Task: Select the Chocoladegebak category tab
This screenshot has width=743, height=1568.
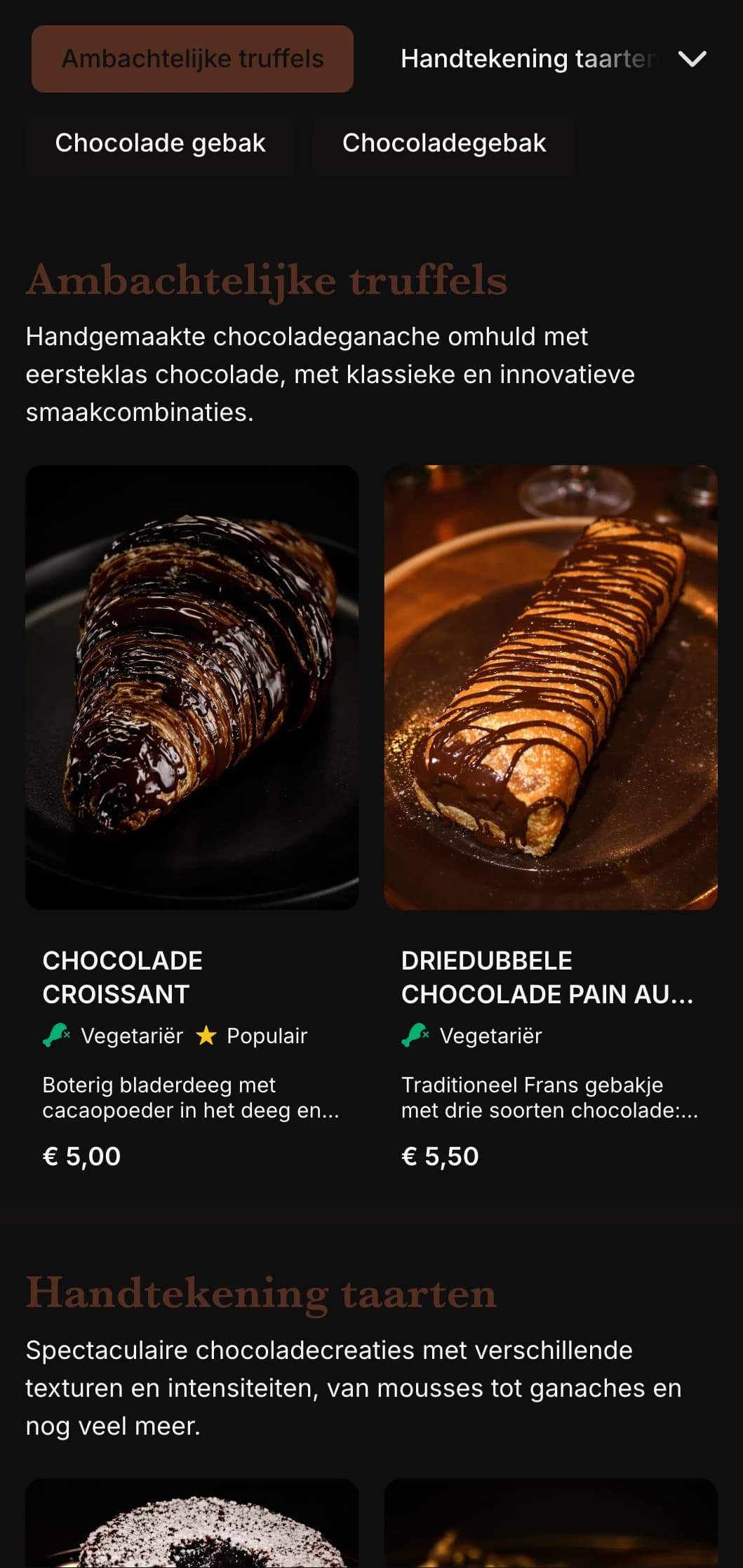Action: pos(444,143)
